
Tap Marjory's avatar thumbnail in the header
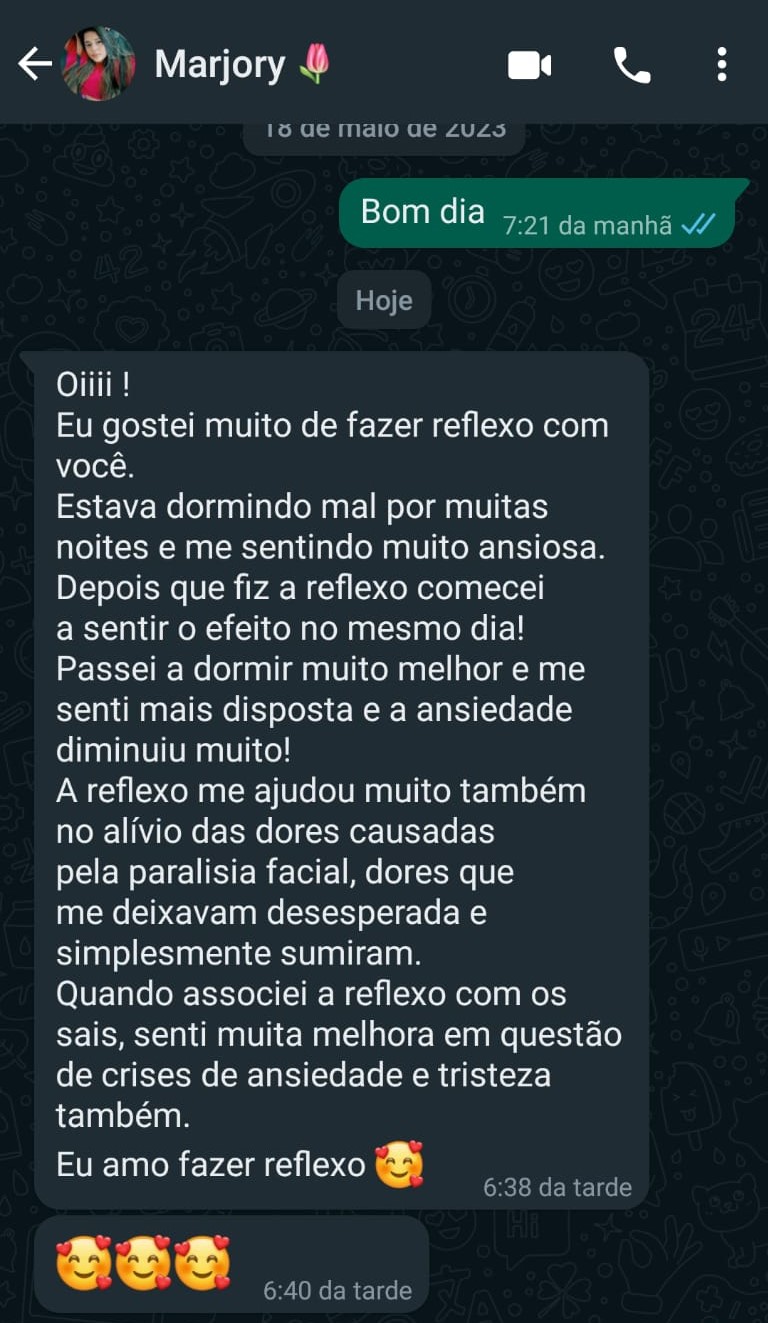(95, 63)
